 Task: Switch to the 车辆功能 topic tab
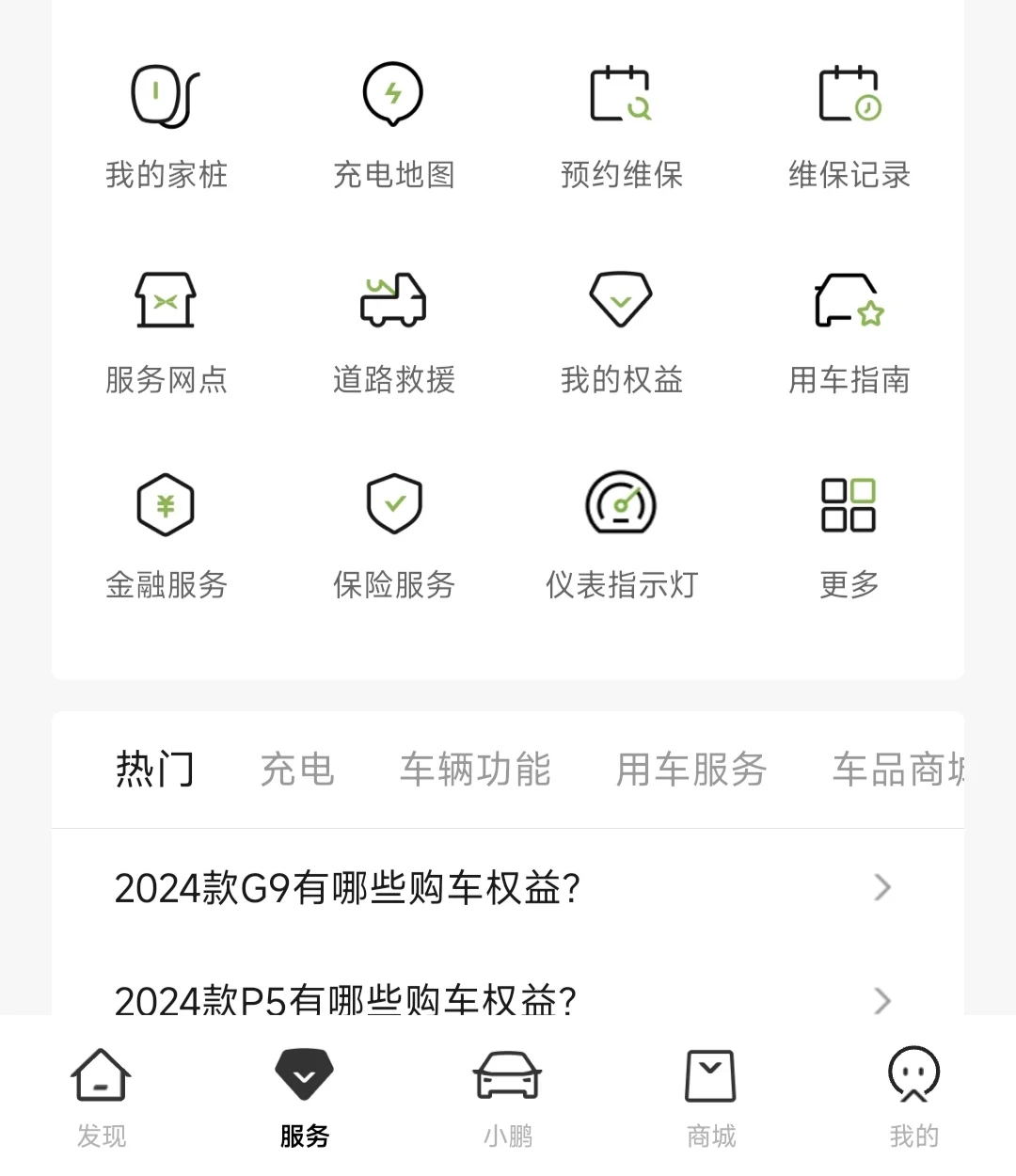pyautogui.click(x=475, y=770)
